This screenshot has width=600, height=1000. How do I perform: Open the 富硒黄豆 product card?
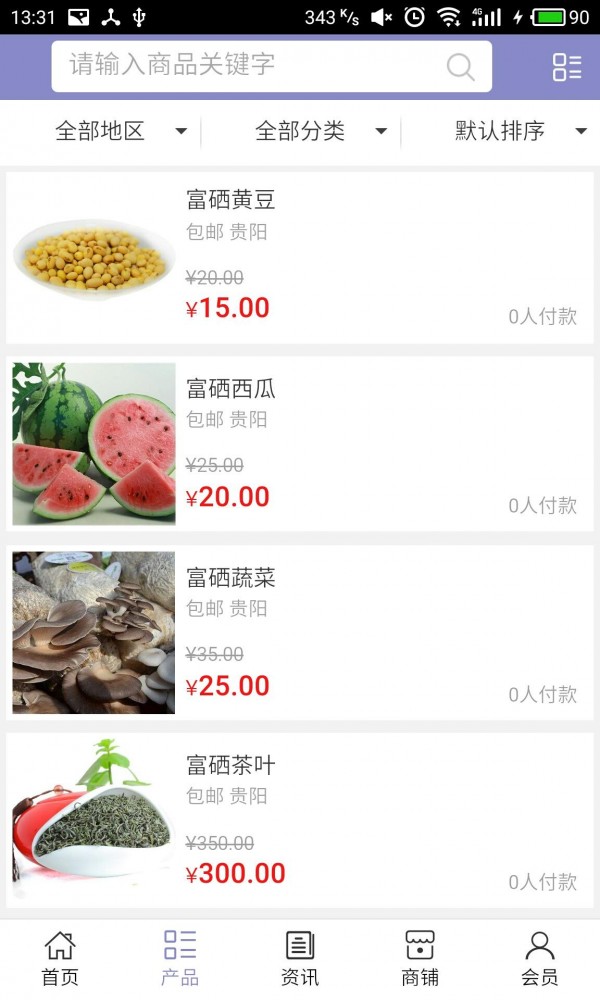click(x=300, y=258)
